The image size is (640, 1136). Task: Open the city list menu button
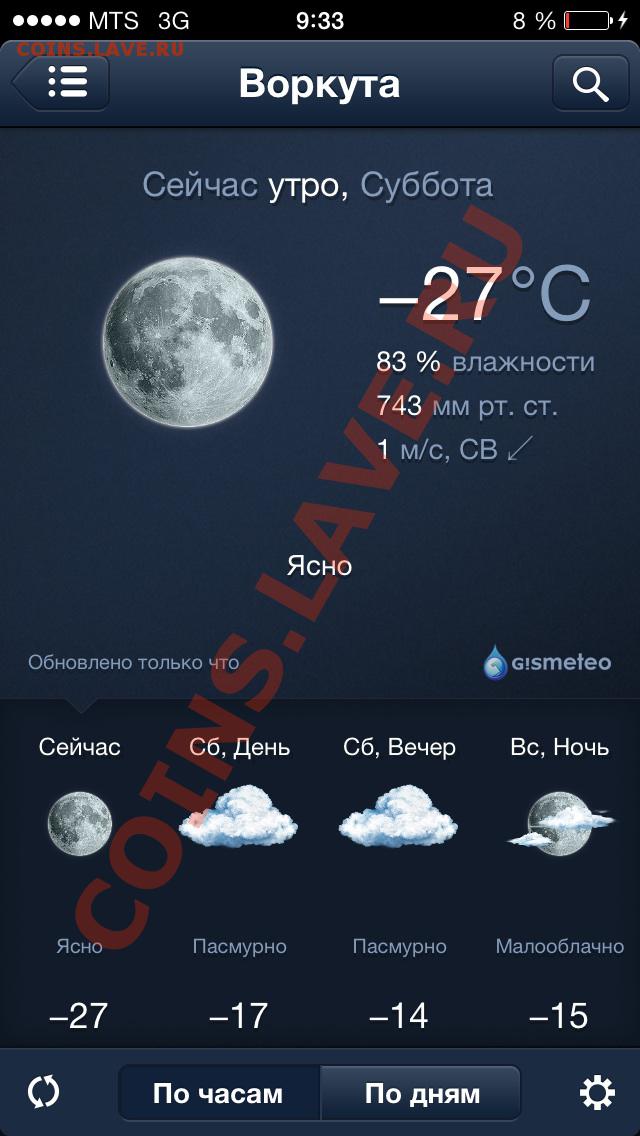click(x=61, y=83)
